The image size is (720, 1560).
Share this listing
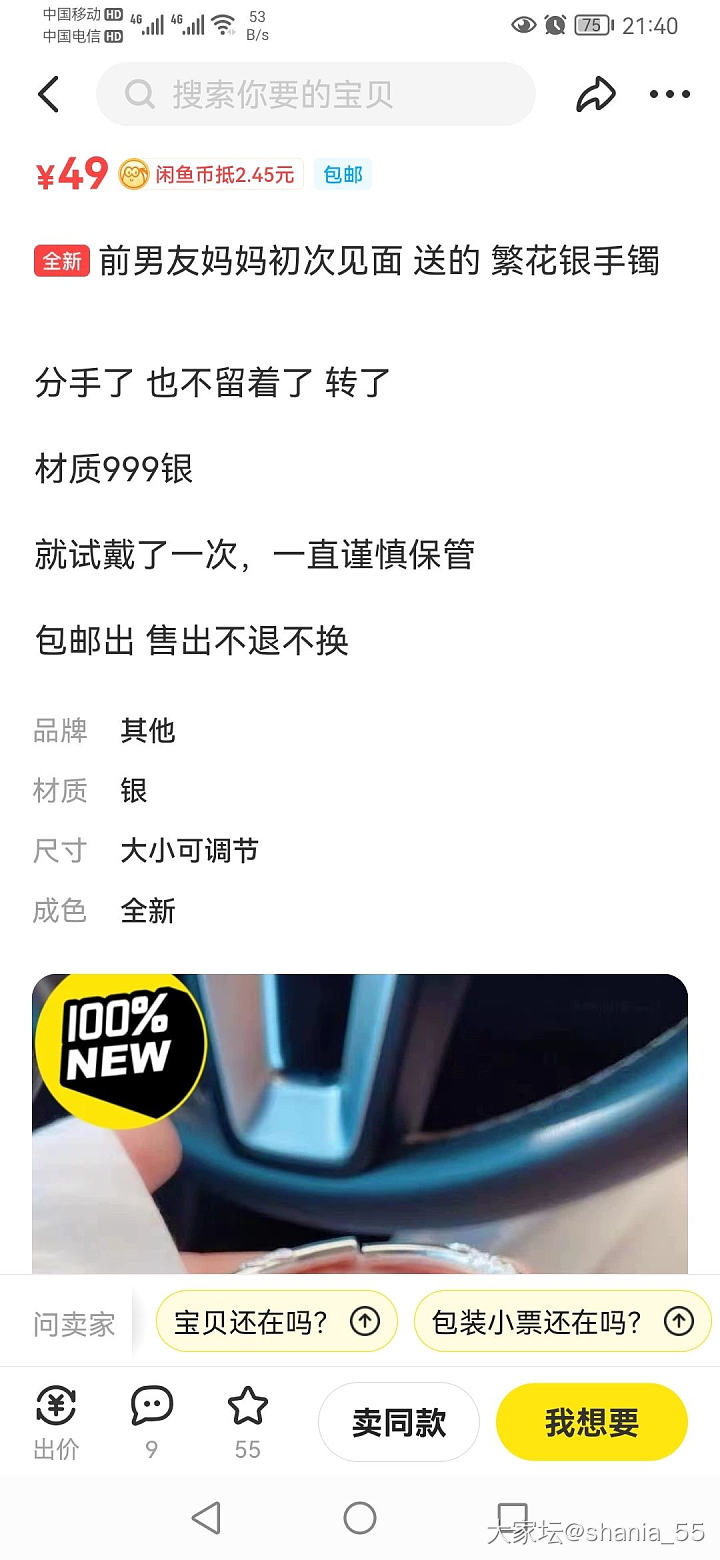[x=595, y=95]
